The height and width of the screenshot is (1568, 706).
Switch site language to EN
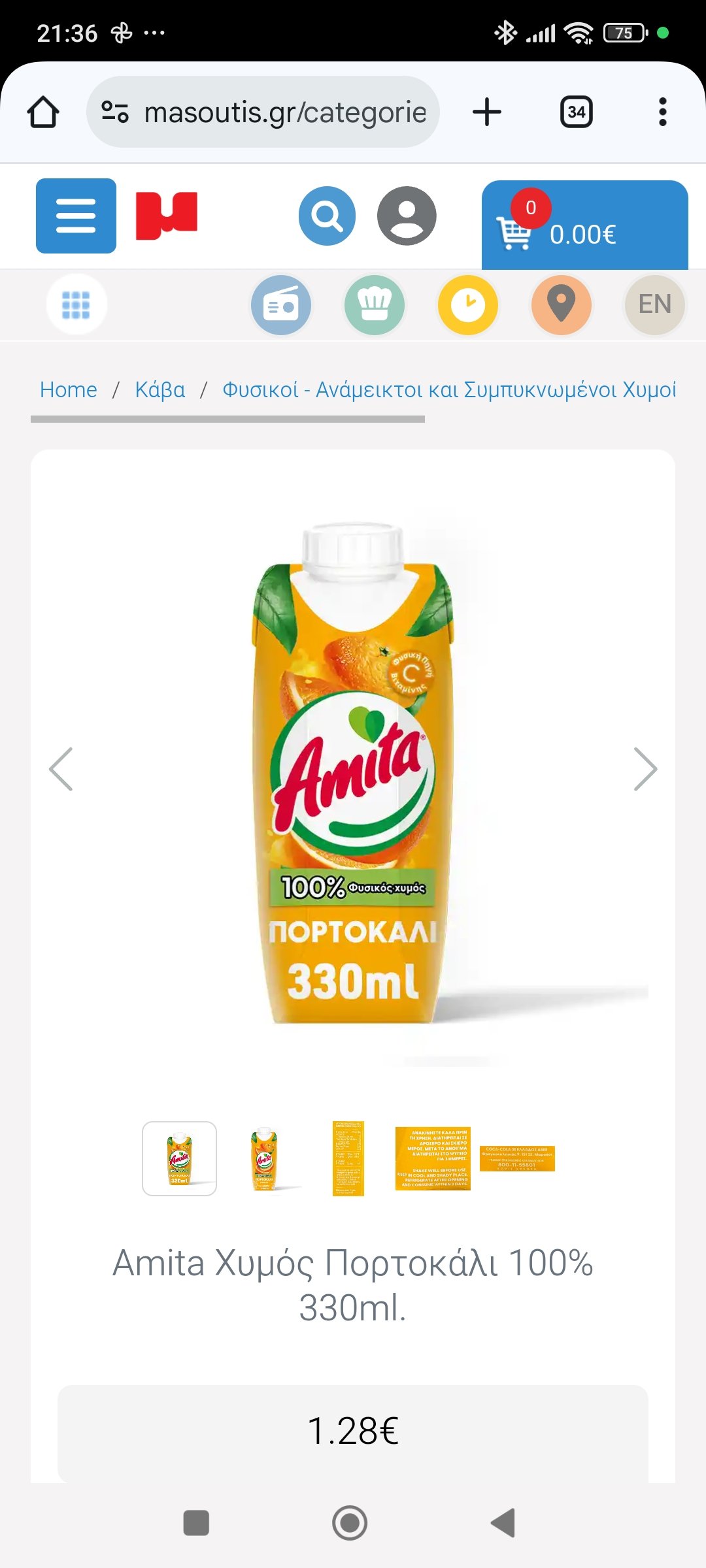[654, 304]
